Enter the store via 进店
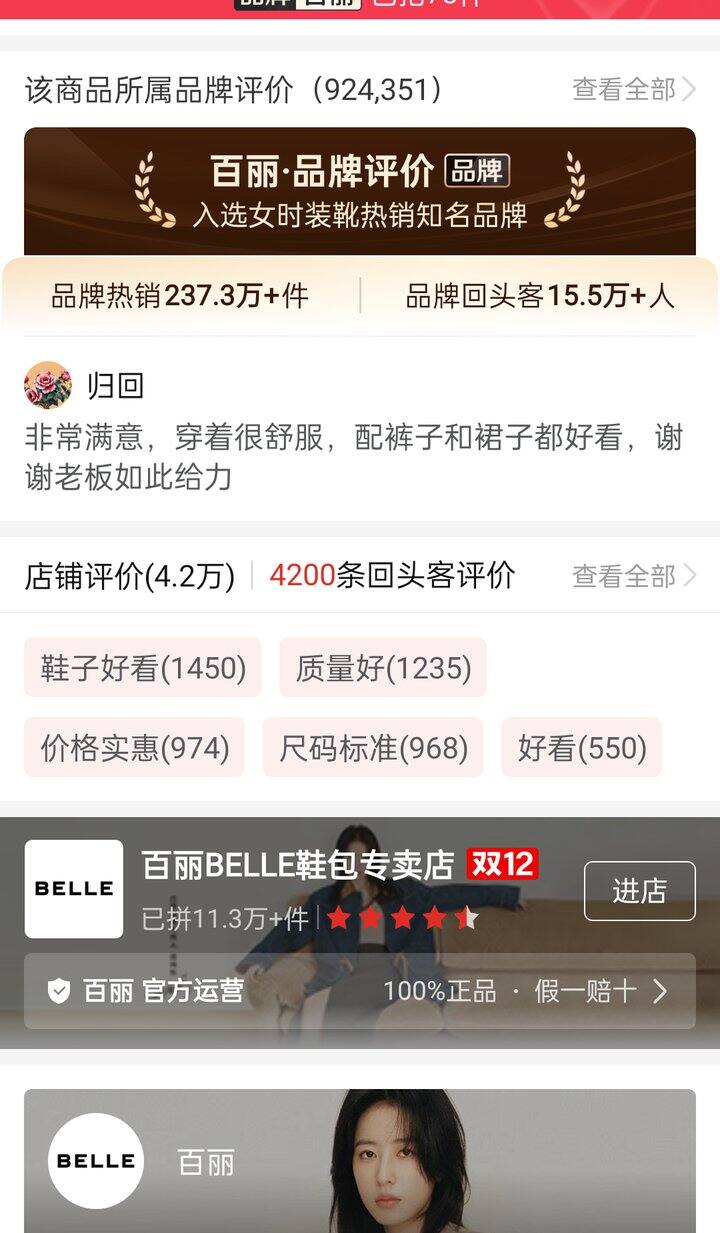The height and width of the screenshot is (1233, 720). pyautogui.click(x=639, y=890)
